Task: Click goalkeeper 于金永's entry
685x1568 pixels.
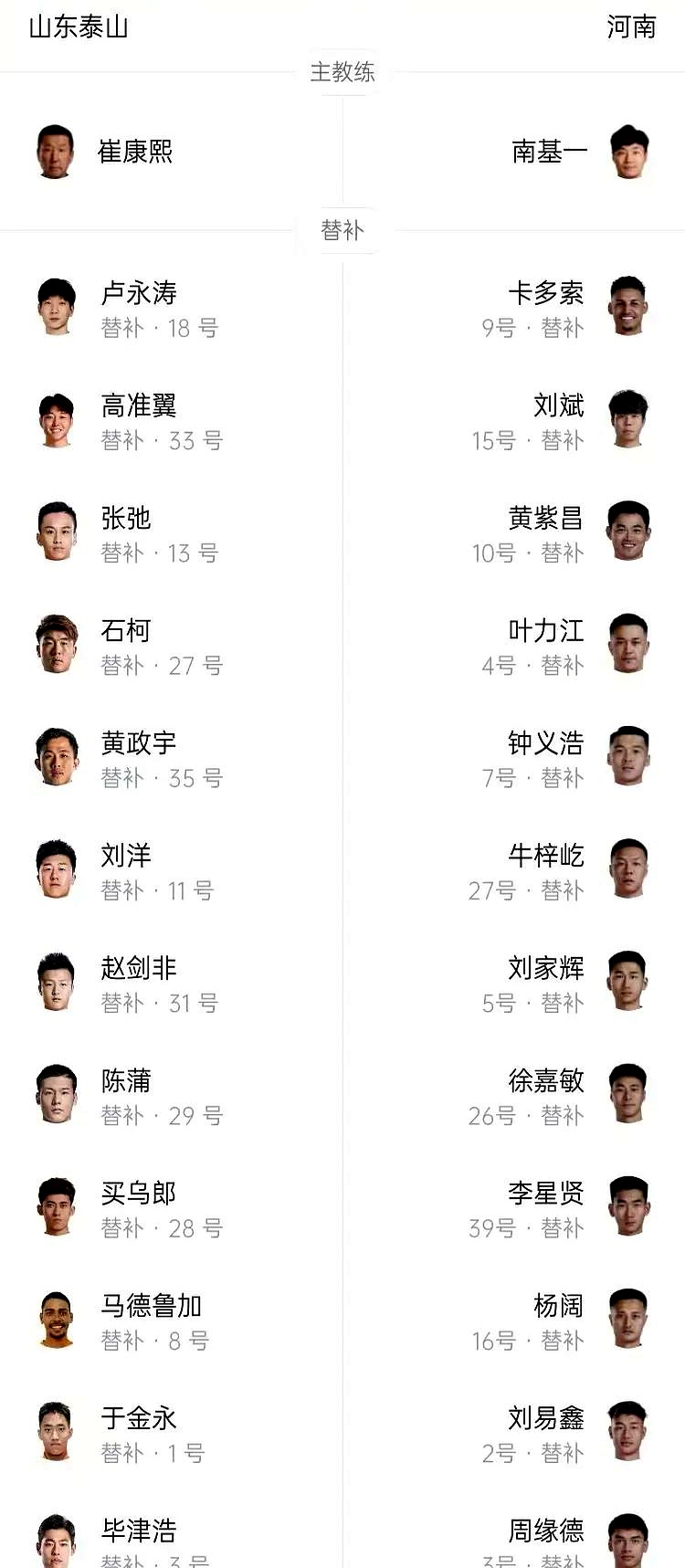Action: coord(138,1417)
